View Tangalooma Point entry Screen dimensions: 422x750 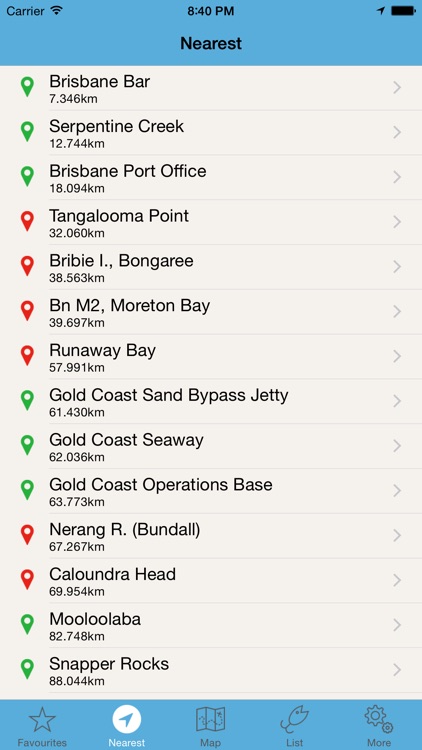211,222
